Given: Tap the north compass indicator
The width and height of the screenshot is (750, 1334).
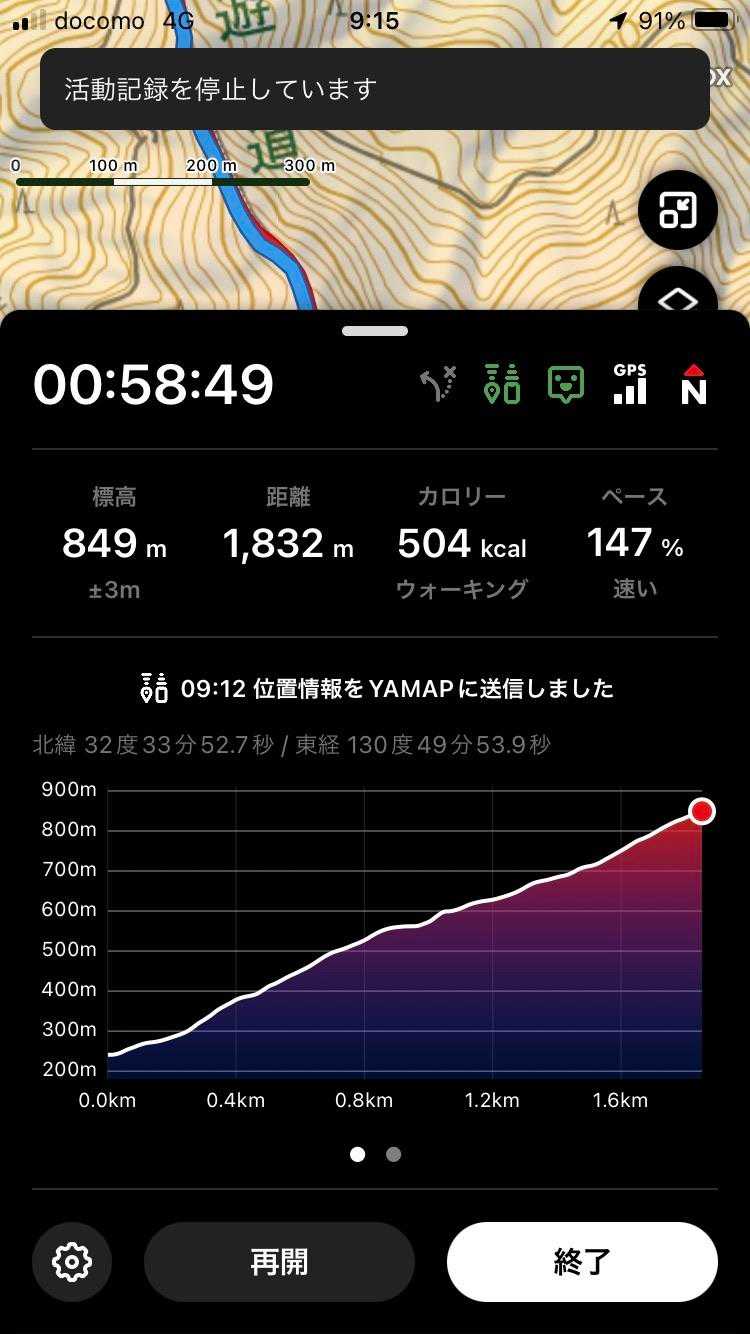Looking at the screenshot, I should 693,384.
